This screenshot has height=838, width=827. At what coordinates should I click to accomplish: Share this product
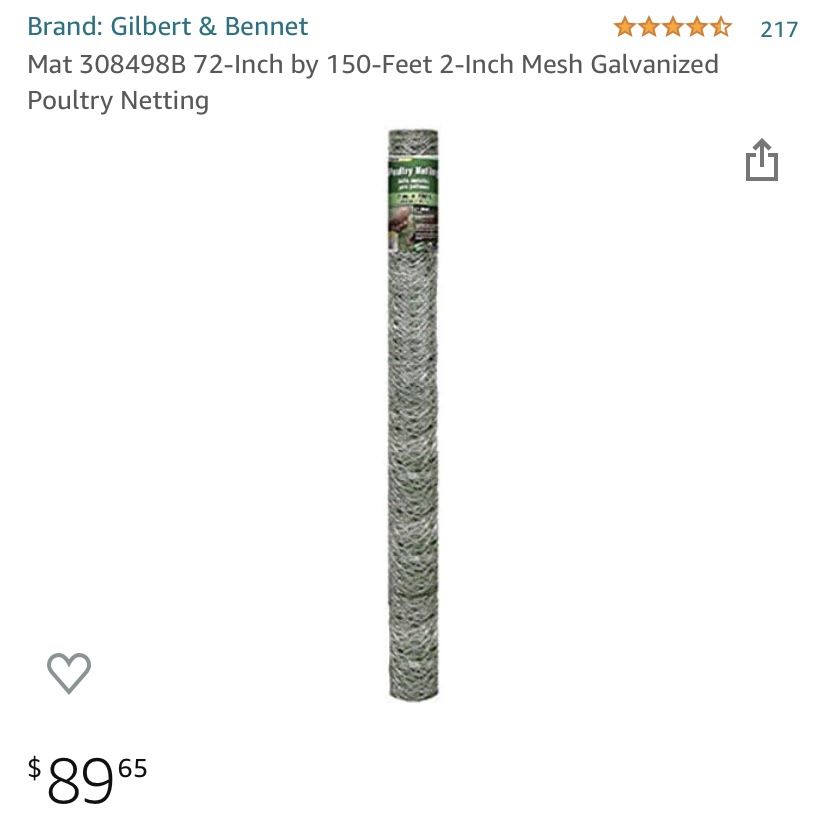point(761,161)
